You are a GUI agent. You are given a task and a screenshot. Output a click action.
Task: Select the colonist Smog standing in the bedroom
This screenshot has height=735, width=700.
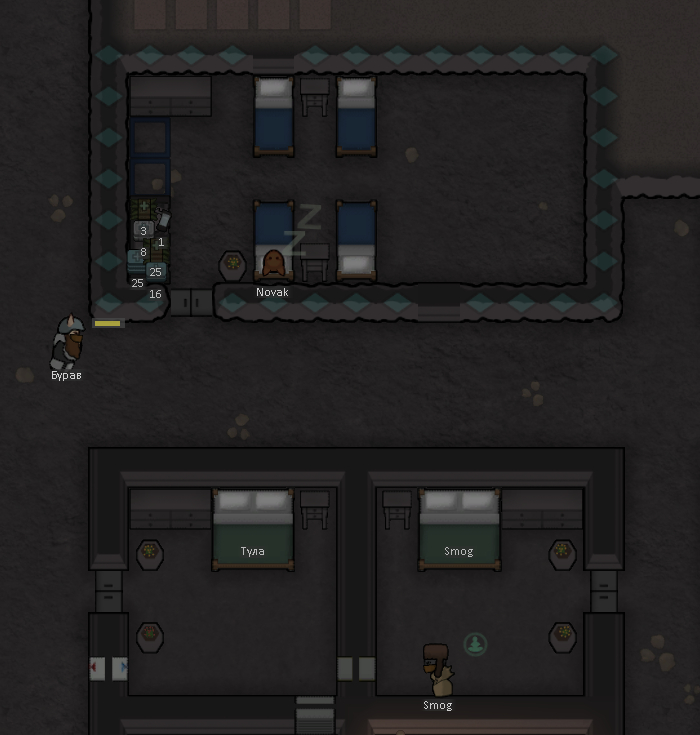(437, 670)
